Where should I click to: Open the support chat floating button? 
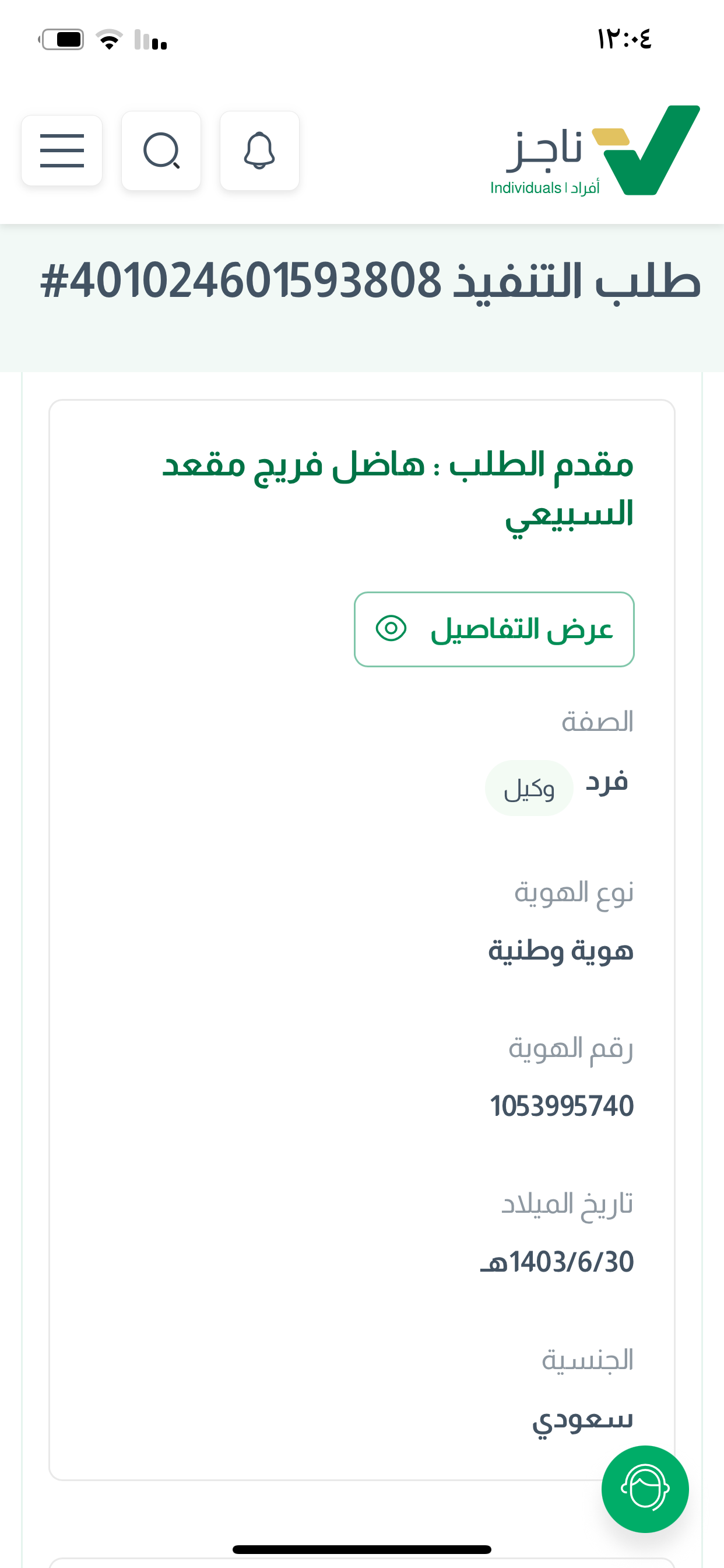[645, 1488]
